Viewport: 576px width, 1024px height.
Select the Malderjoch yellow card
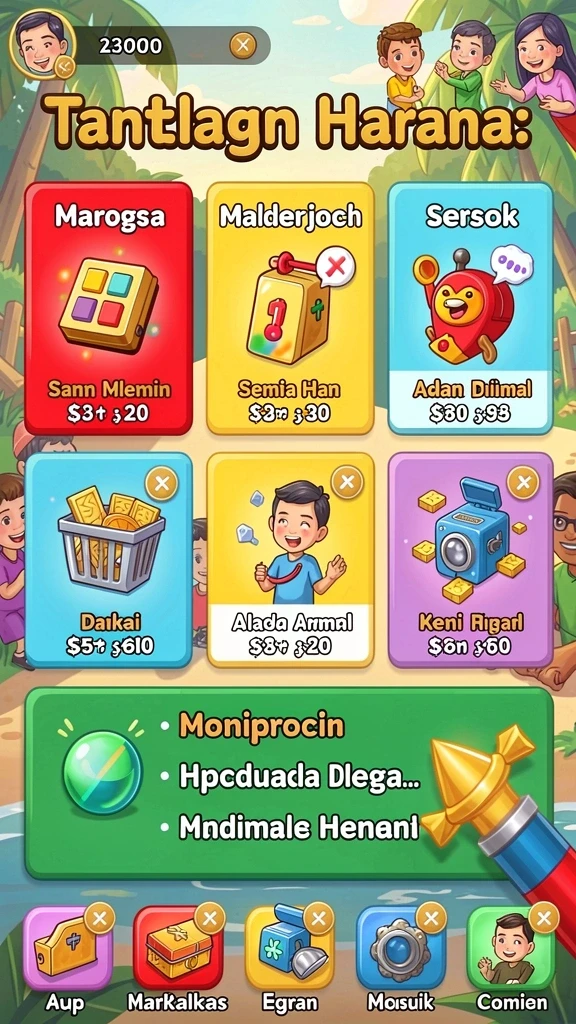[x=291, y=308]
